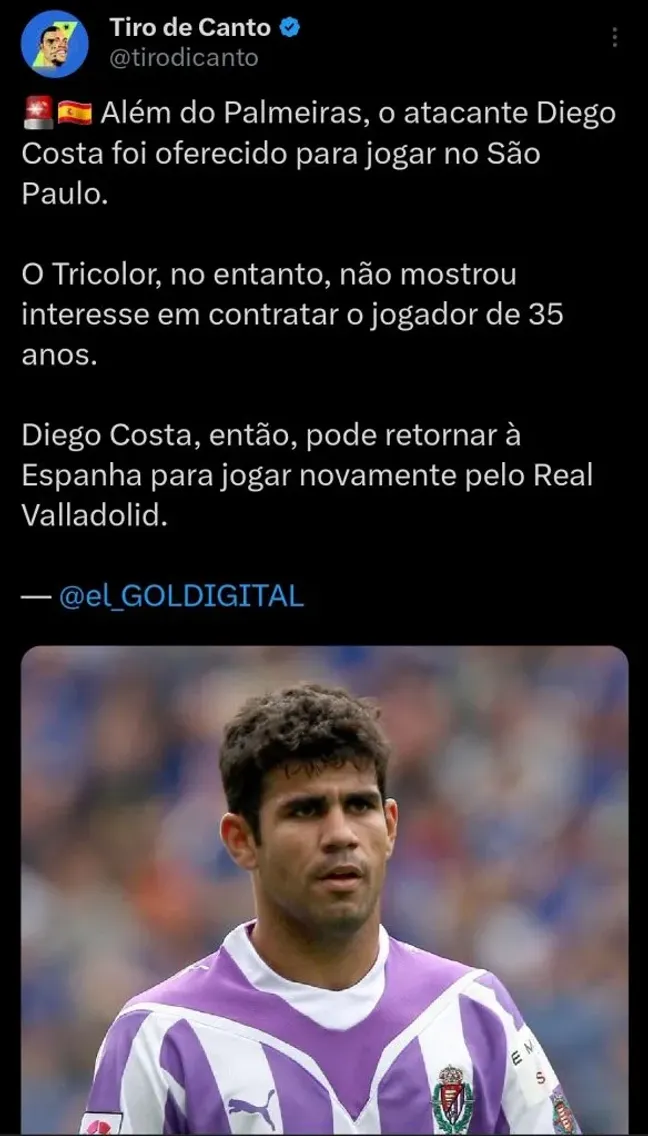
Task: Tap the Tiro de Canto account name
Action: tap(190, 29)
